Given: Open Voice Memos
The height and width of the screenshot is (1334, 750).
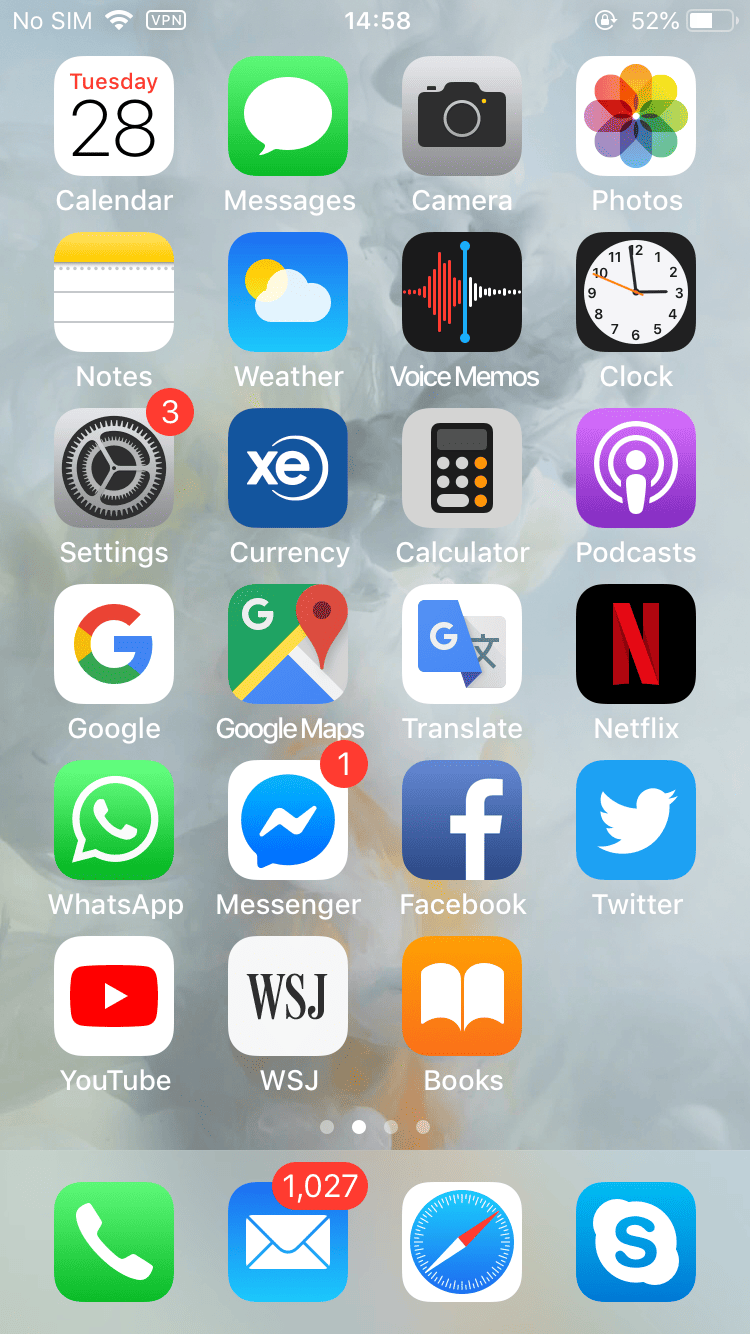Looking at the screenshot, I should click(x=462, y=292).
